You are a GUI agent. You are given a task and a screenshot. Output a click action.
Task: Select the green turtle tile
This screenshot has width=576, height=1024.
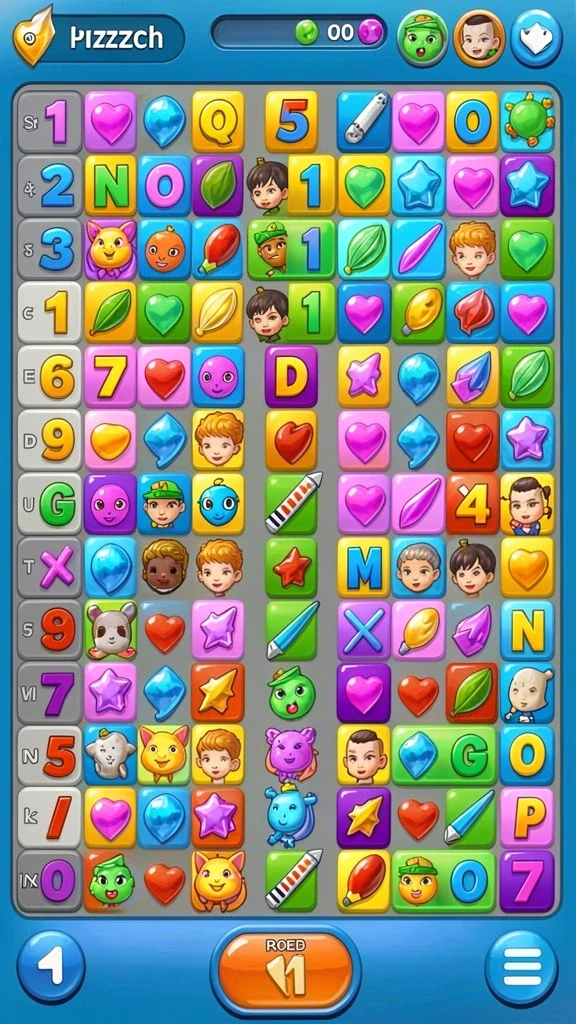pos(527,121)
